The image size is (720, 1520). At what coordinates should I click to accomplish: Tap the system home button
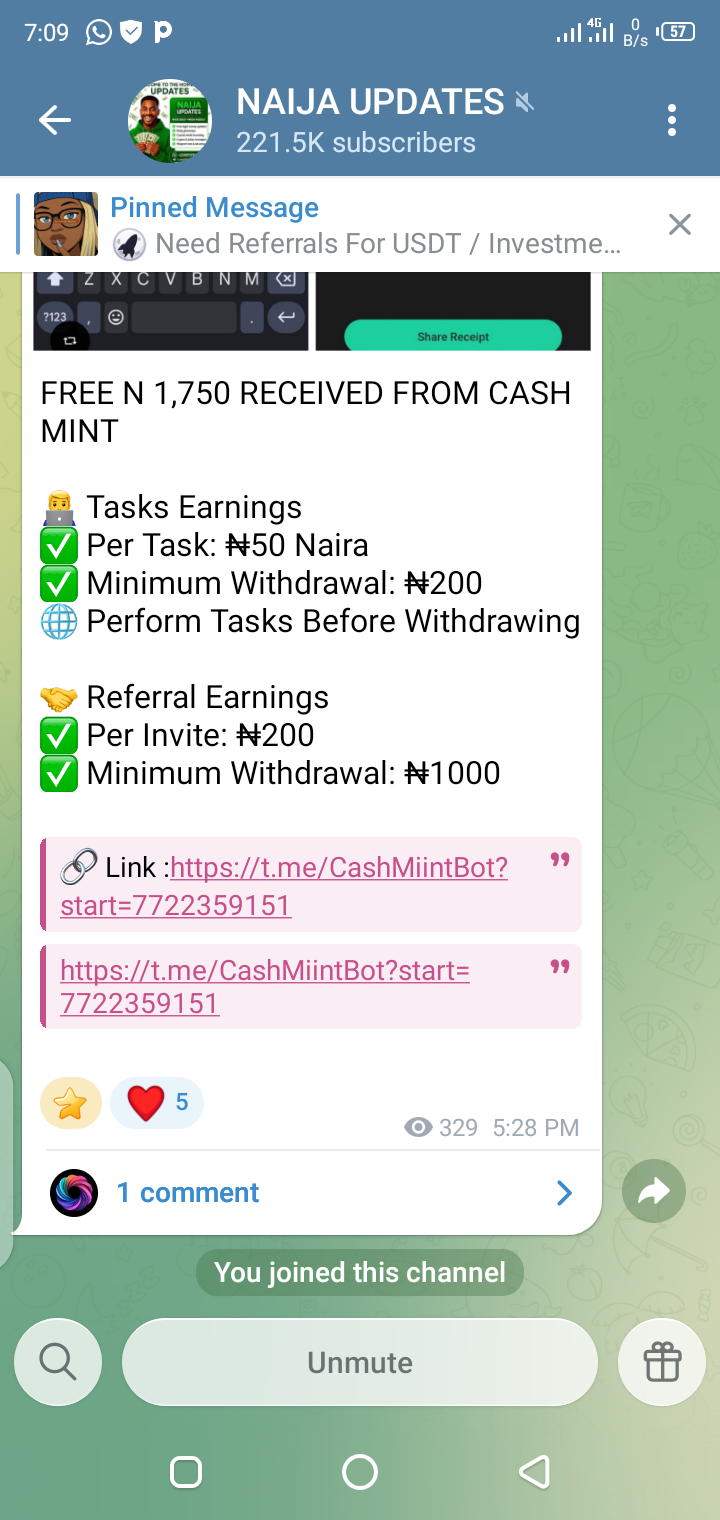pyautogui.click(x=360, y=1472)
